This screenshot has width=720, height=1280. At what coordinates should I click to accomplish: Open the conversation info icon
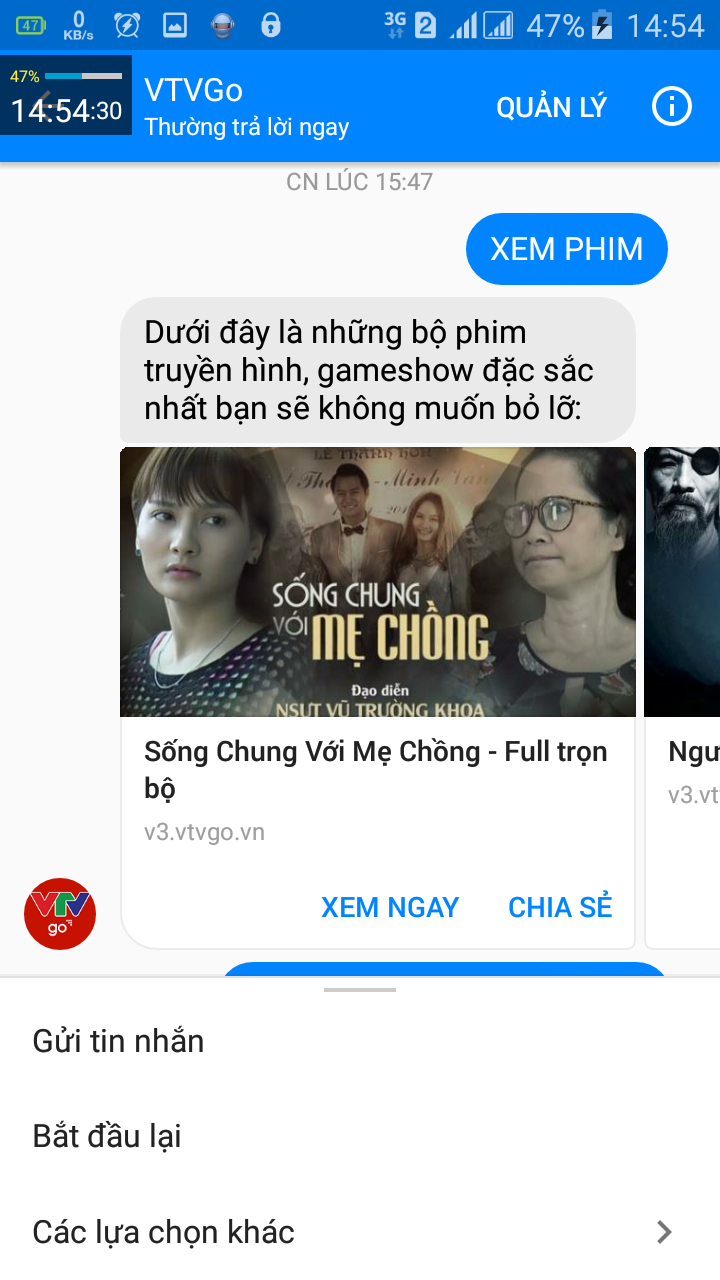pyautogui.click(x=671, y=106)
